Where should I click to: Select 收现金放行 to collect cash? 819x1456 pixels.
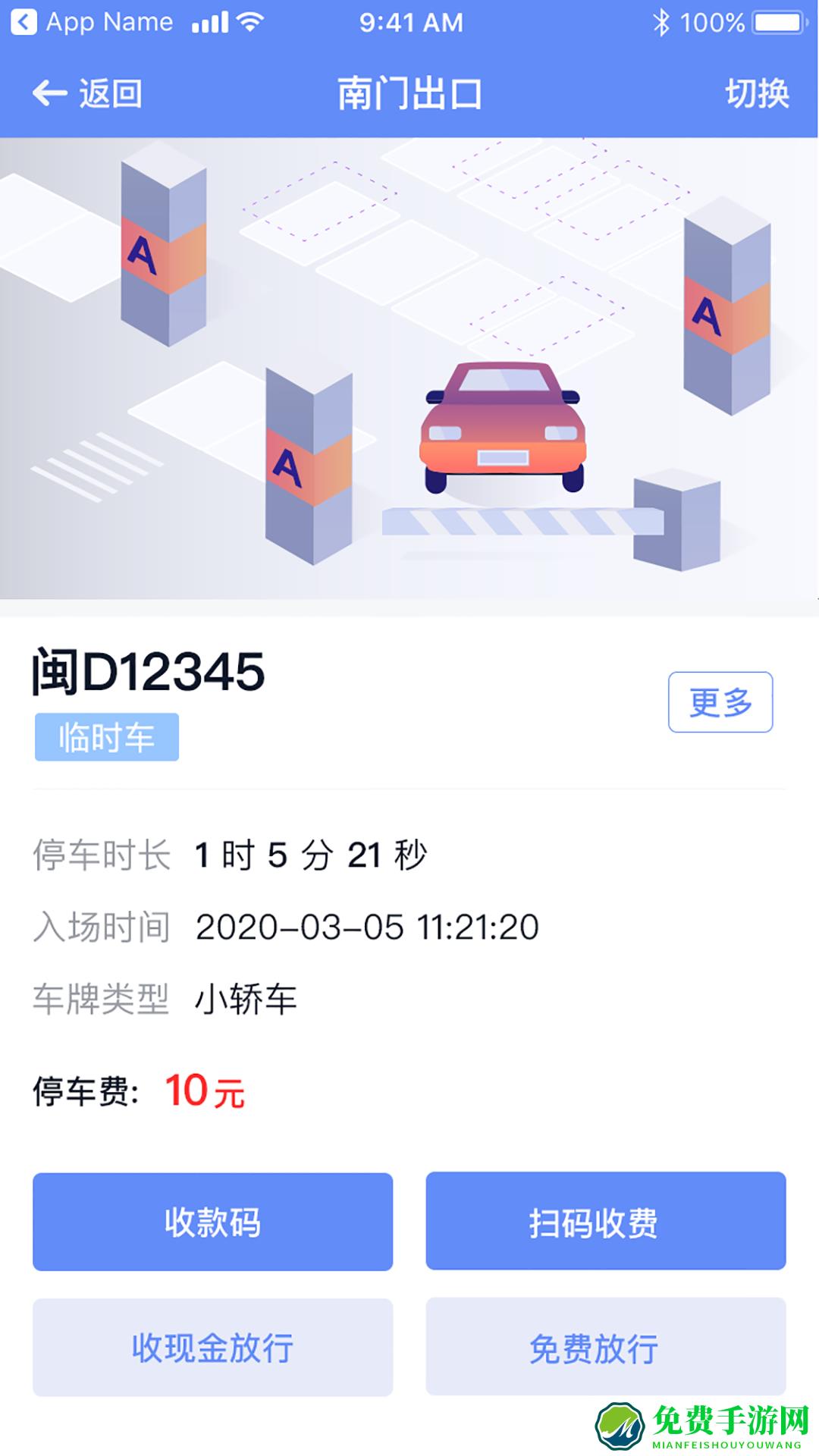pos(212,1347)
